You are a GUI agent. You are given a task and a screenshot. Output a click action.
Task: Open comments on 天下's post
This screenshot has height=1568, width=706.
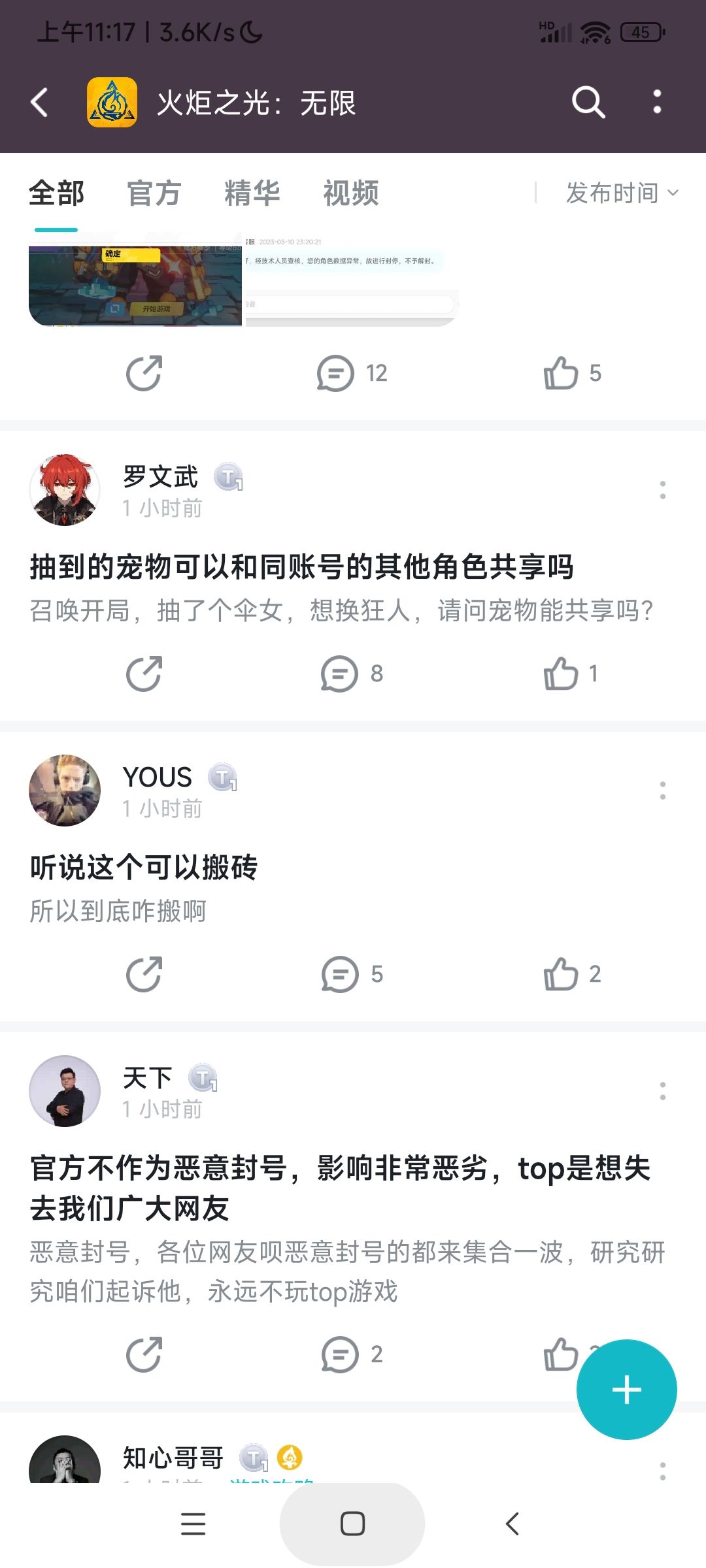[x=352, y=1354]
